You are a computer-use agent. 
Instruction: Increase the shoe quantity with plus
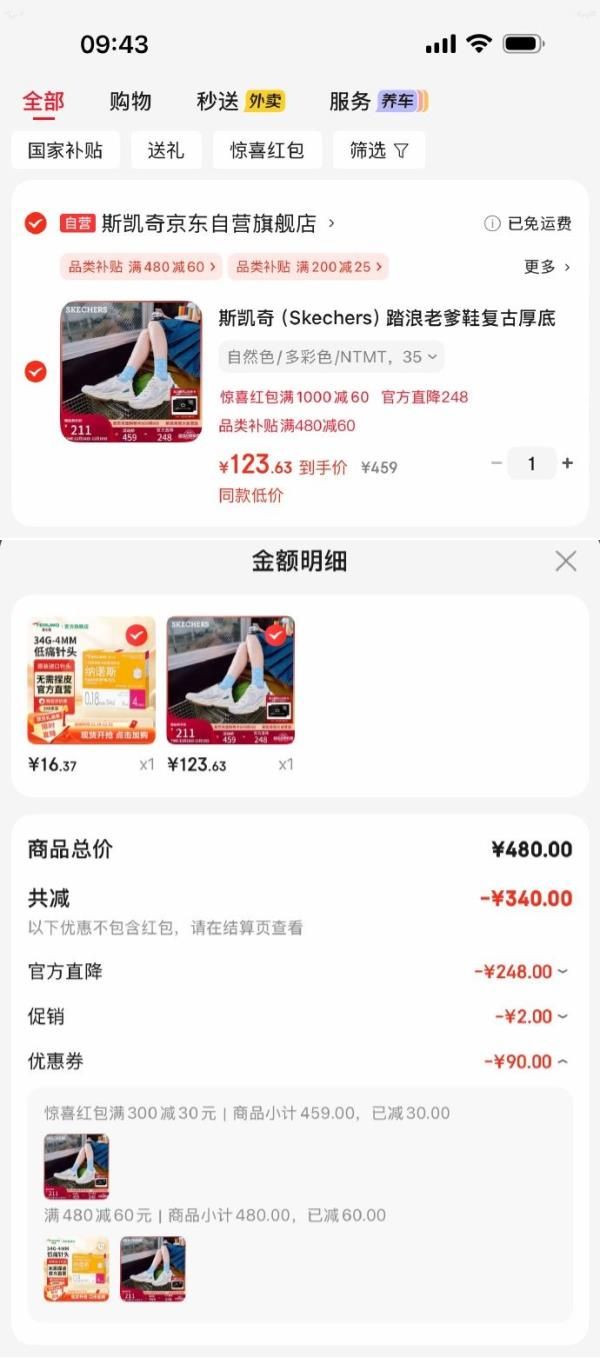pyautogui.click(x=568, y=463)
